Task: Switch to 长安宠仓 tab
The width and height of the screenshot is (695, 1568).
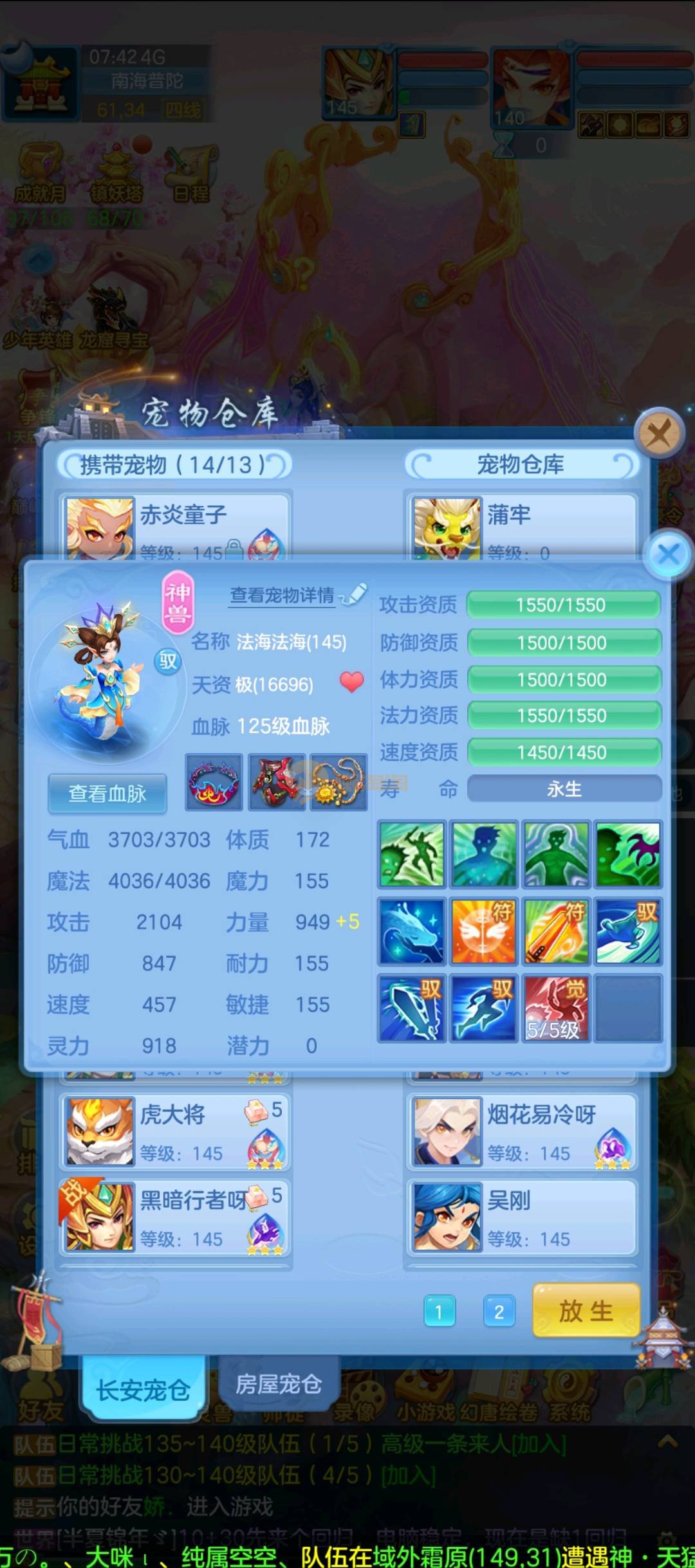Action: [x=143, y=1389]
